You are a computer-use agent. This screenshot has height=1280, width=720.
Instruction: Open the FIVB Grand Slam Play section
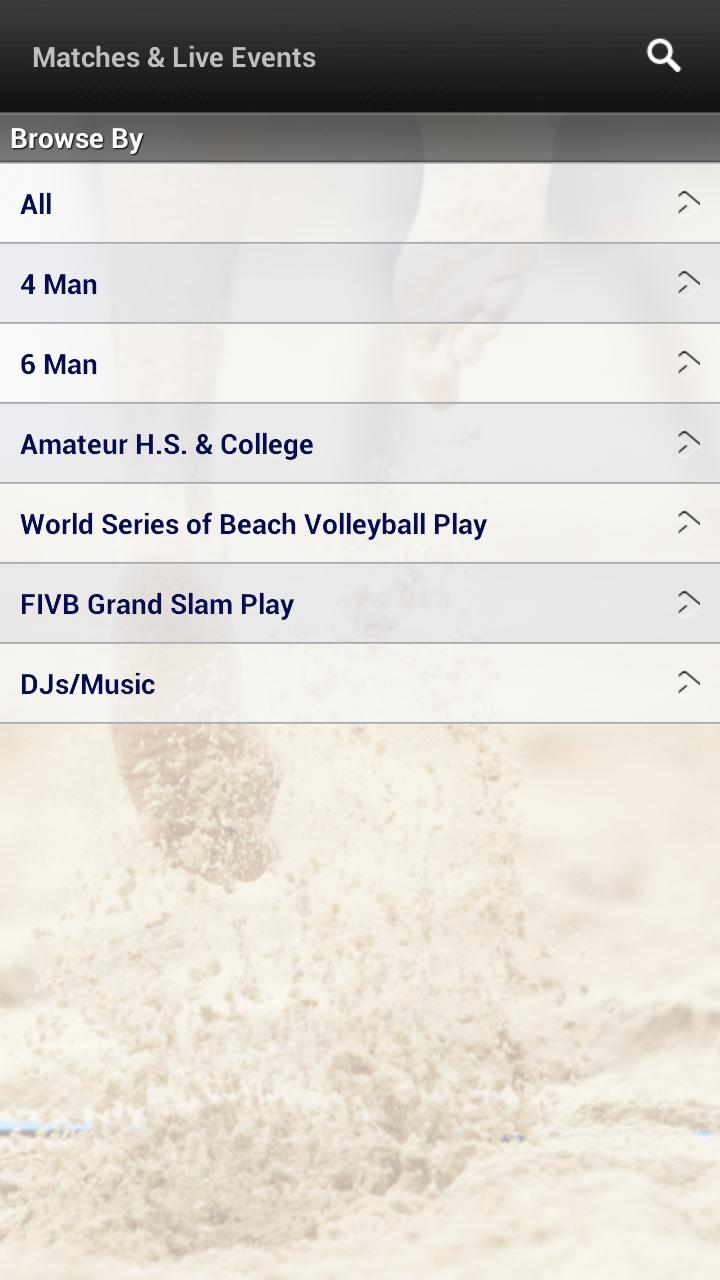pyautogui.click(x=360, y=603)
